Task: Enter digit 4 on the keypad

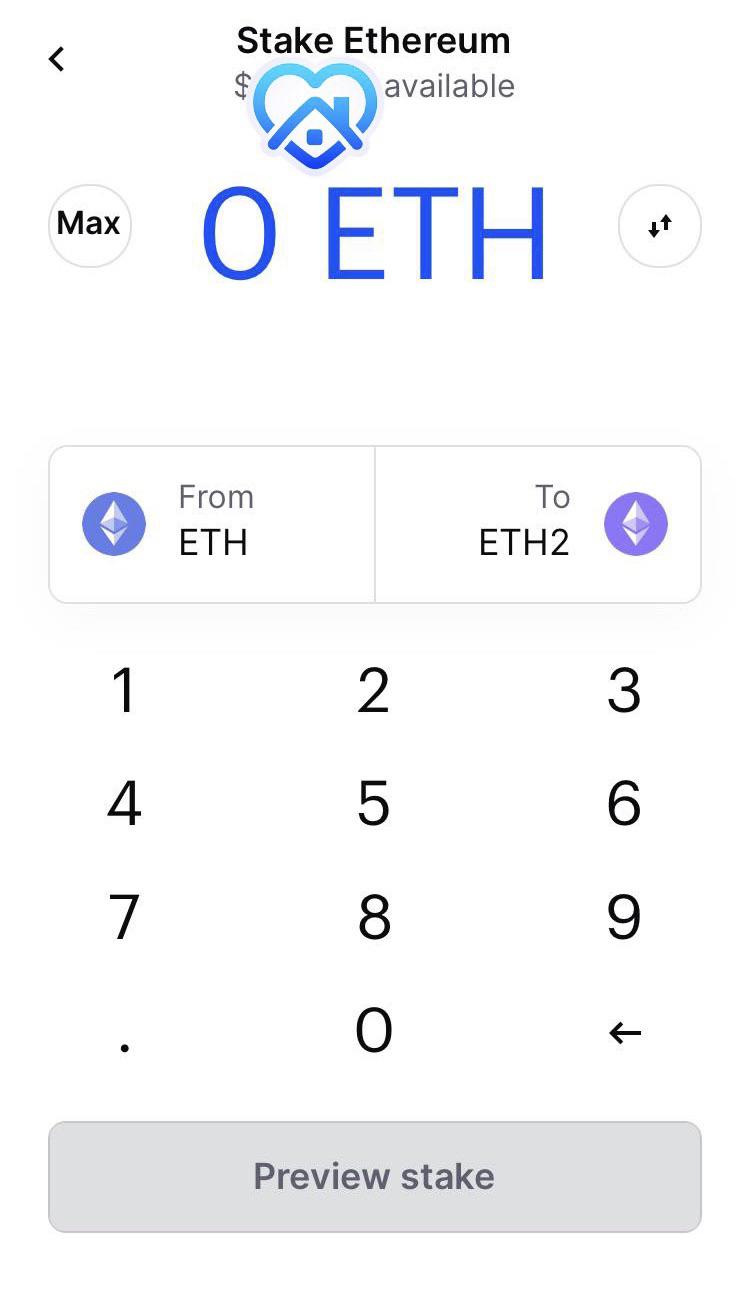Action: point(124,804)
